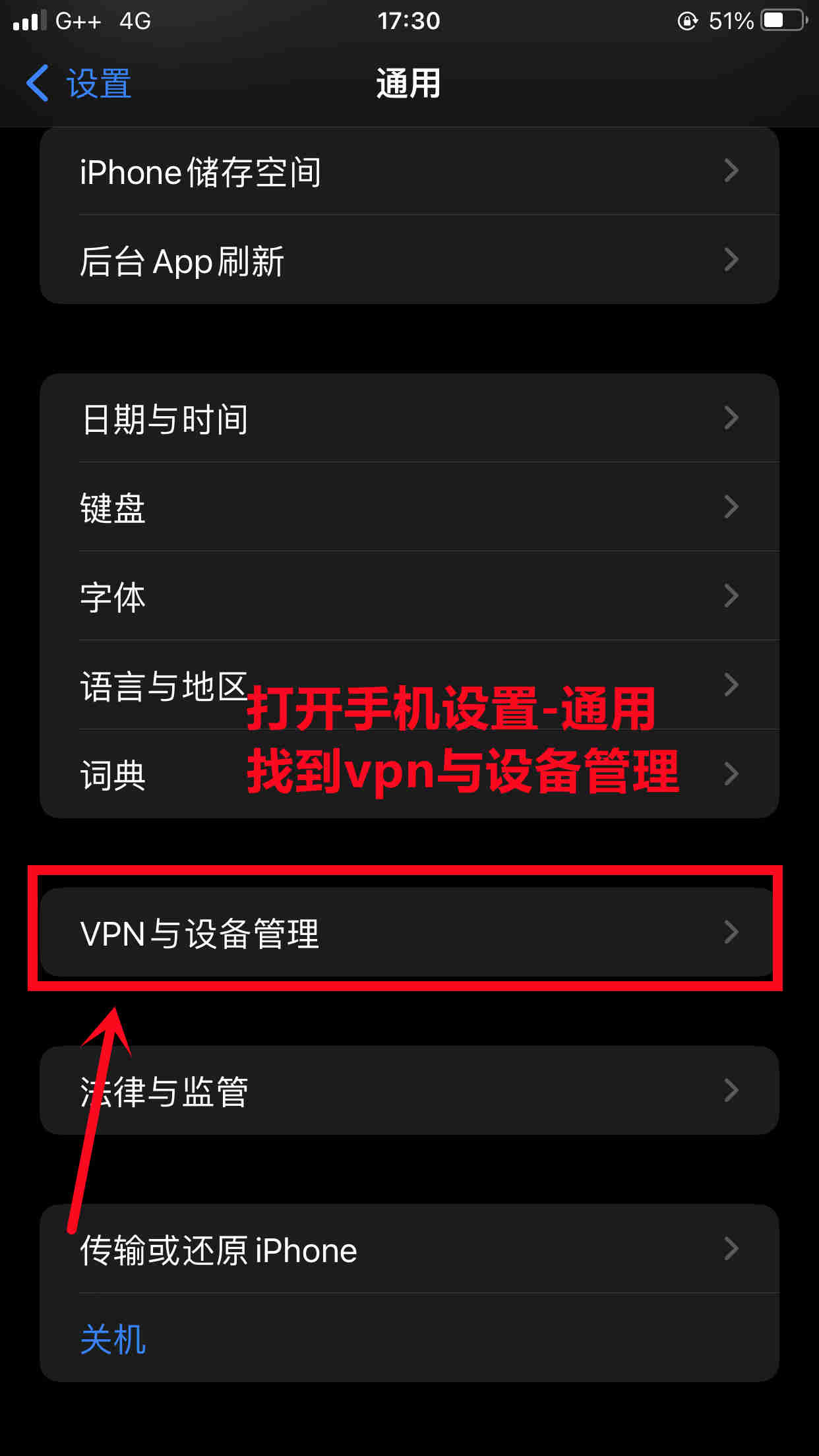The width and height of the screenshot is (819, 1456).
Task: Tap 关机 to shut down
Action: 113,1339
